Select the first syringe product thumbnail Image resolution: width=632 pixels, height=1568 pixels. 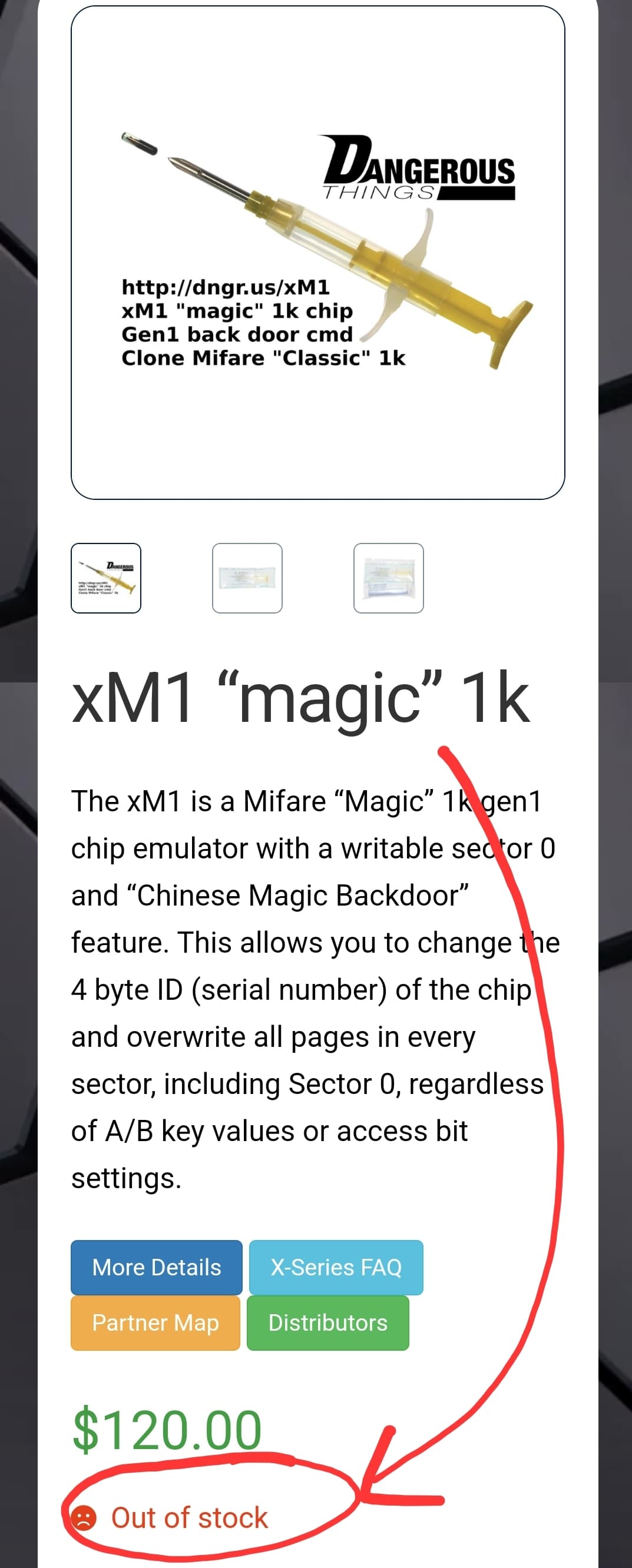coord(106,578)
